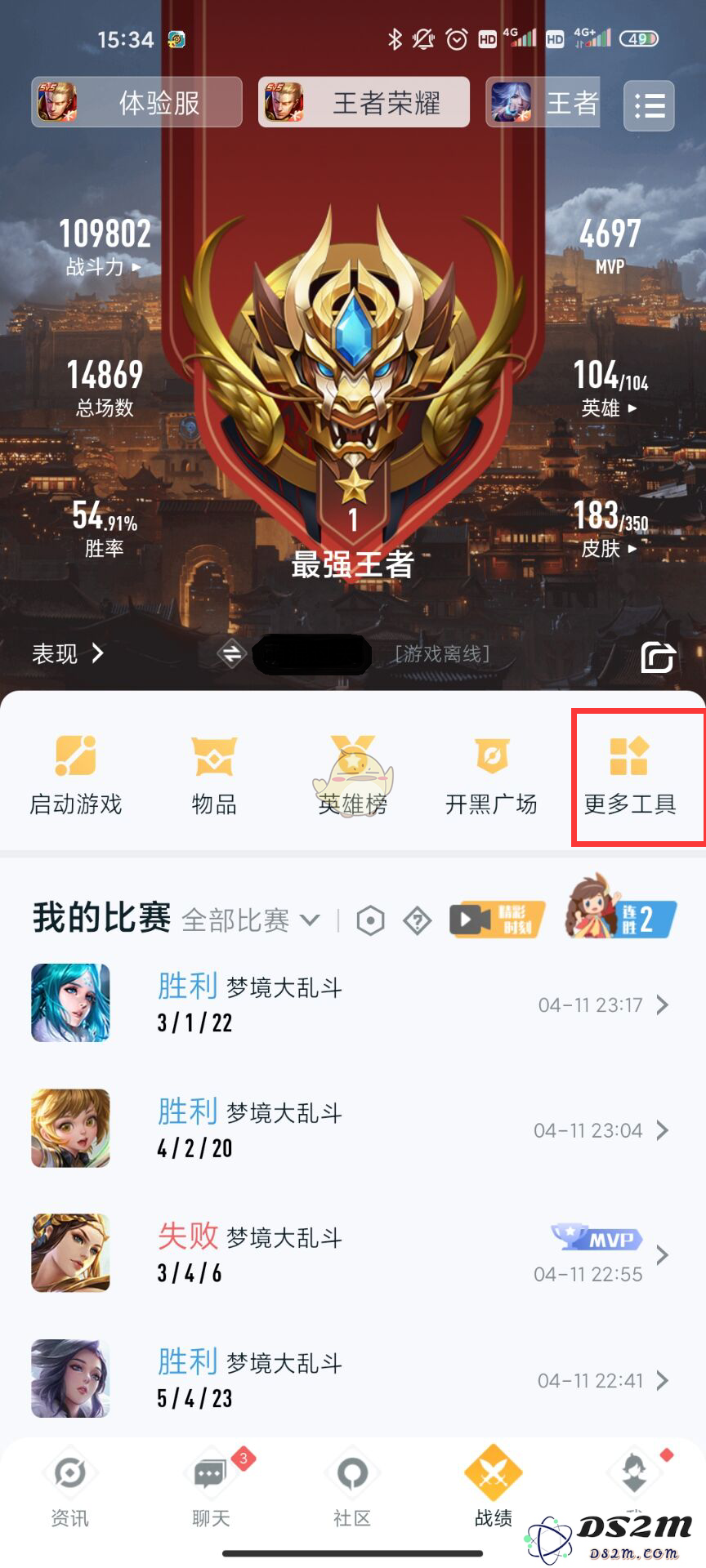Tap 启动游戏 to launch the game
The width and height of the screenshot is (706, 1568).
pos(75,776)
